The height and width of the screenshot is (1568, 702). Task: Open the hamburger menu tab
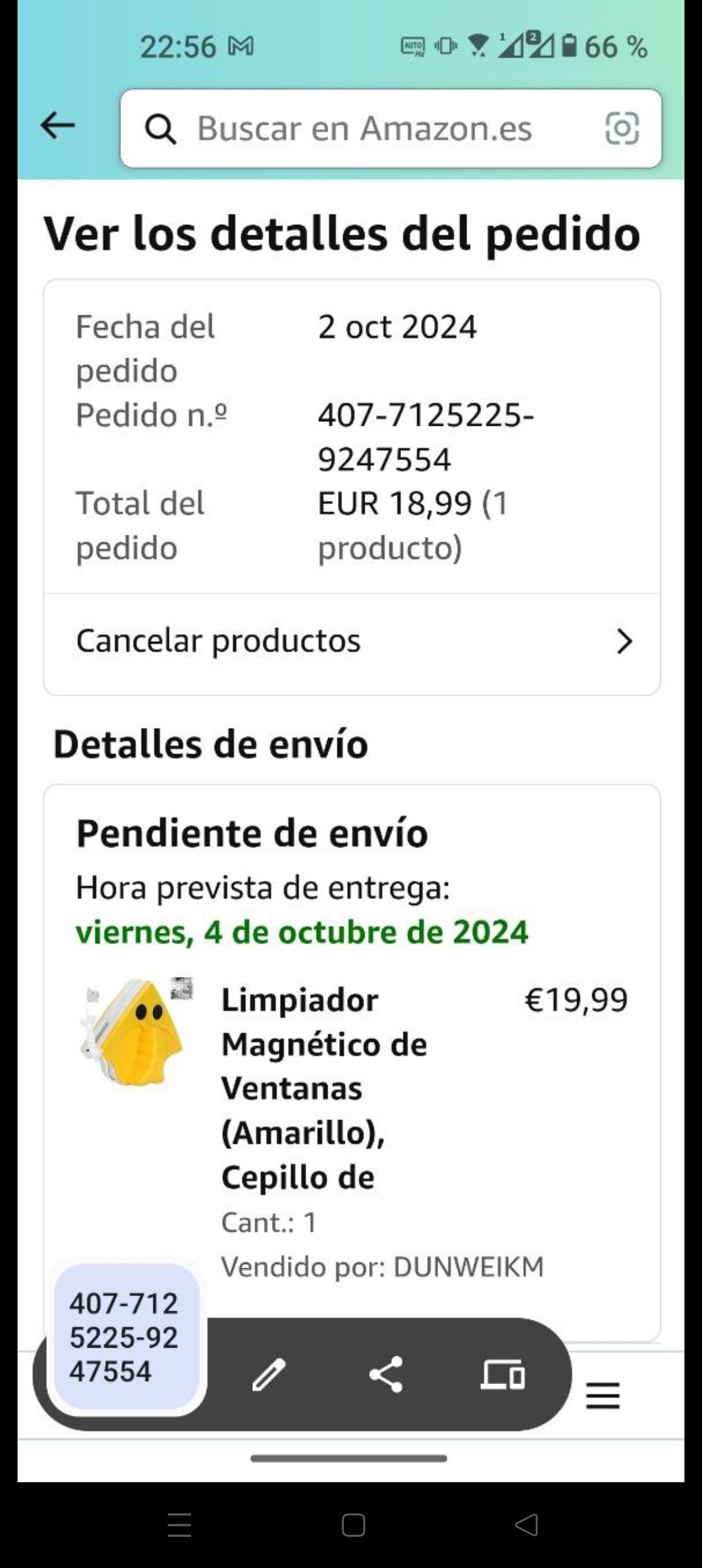coord(603,1395)
